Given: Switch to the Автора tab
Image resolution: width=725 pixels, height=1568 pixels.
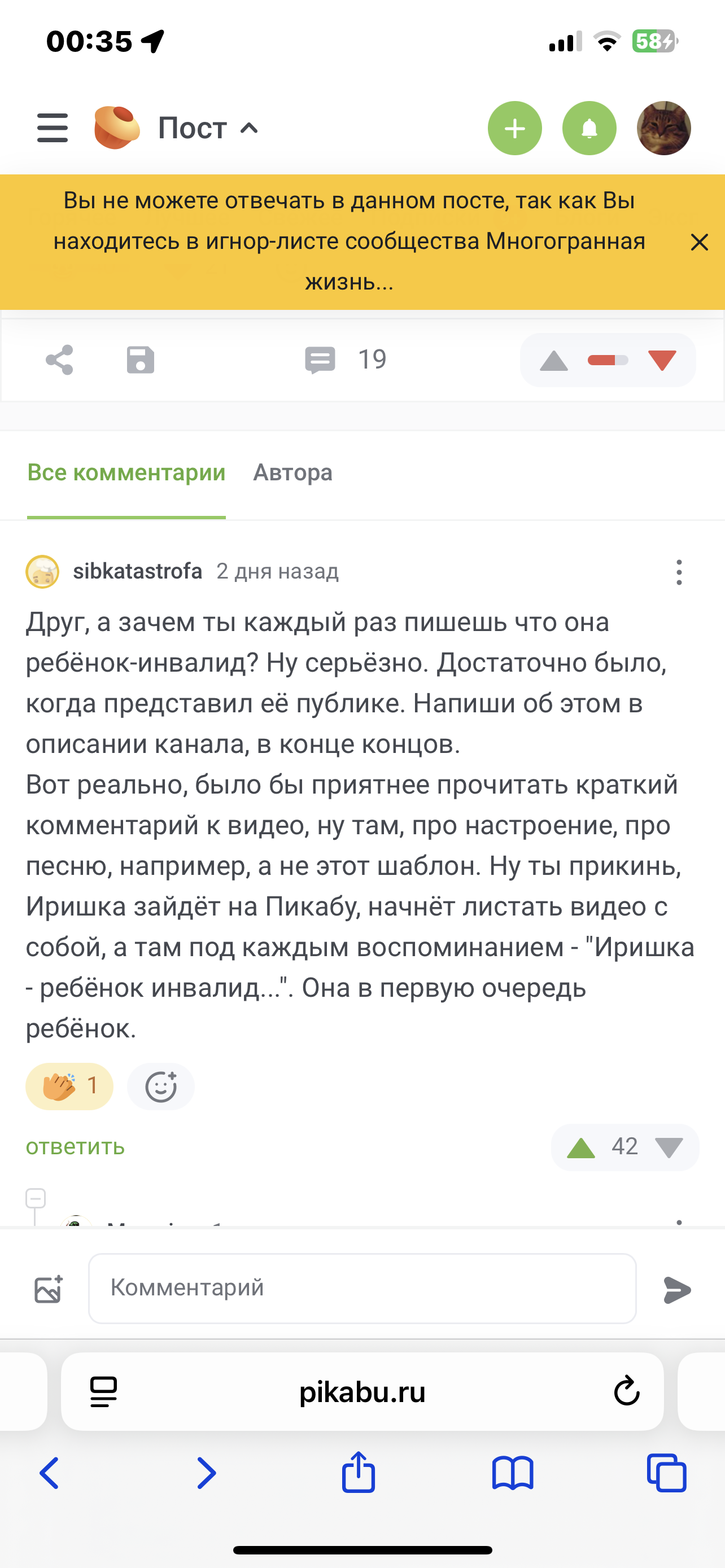Looking at the screenshot, I should [x=292, y=473].
